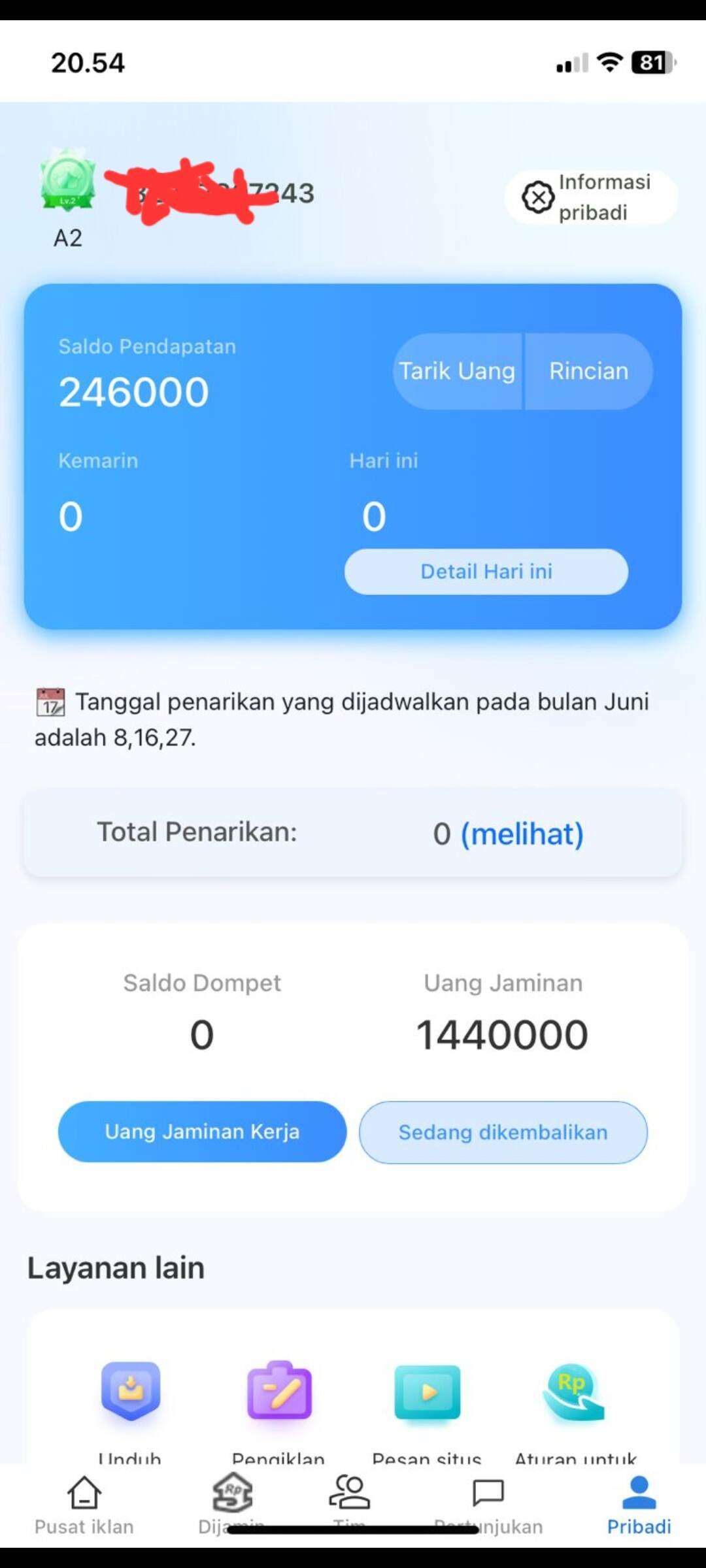
Task: Open Informasi pribadi
Action: coord(591,197)
